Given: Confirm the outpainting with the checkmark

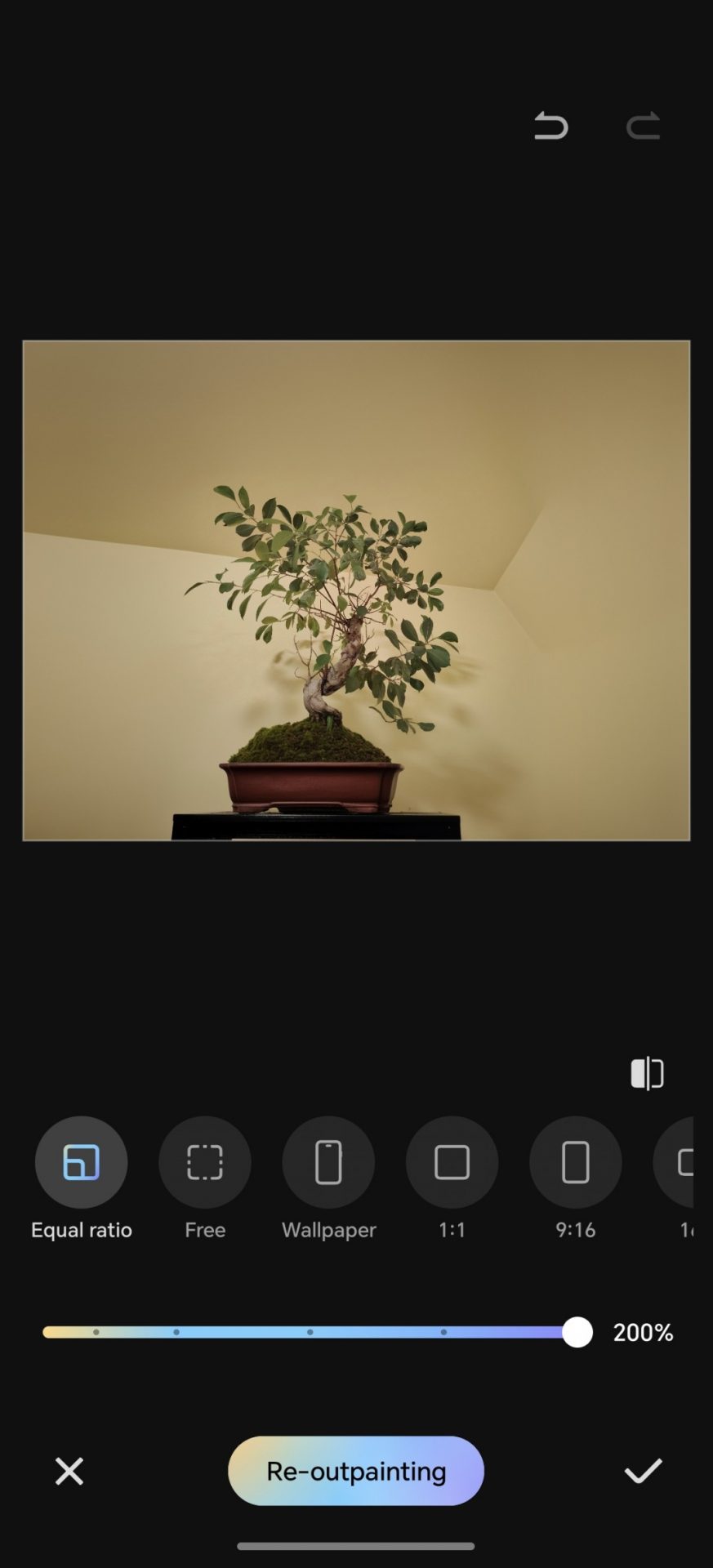Looking at the screenshot, I should (643, 1471).
